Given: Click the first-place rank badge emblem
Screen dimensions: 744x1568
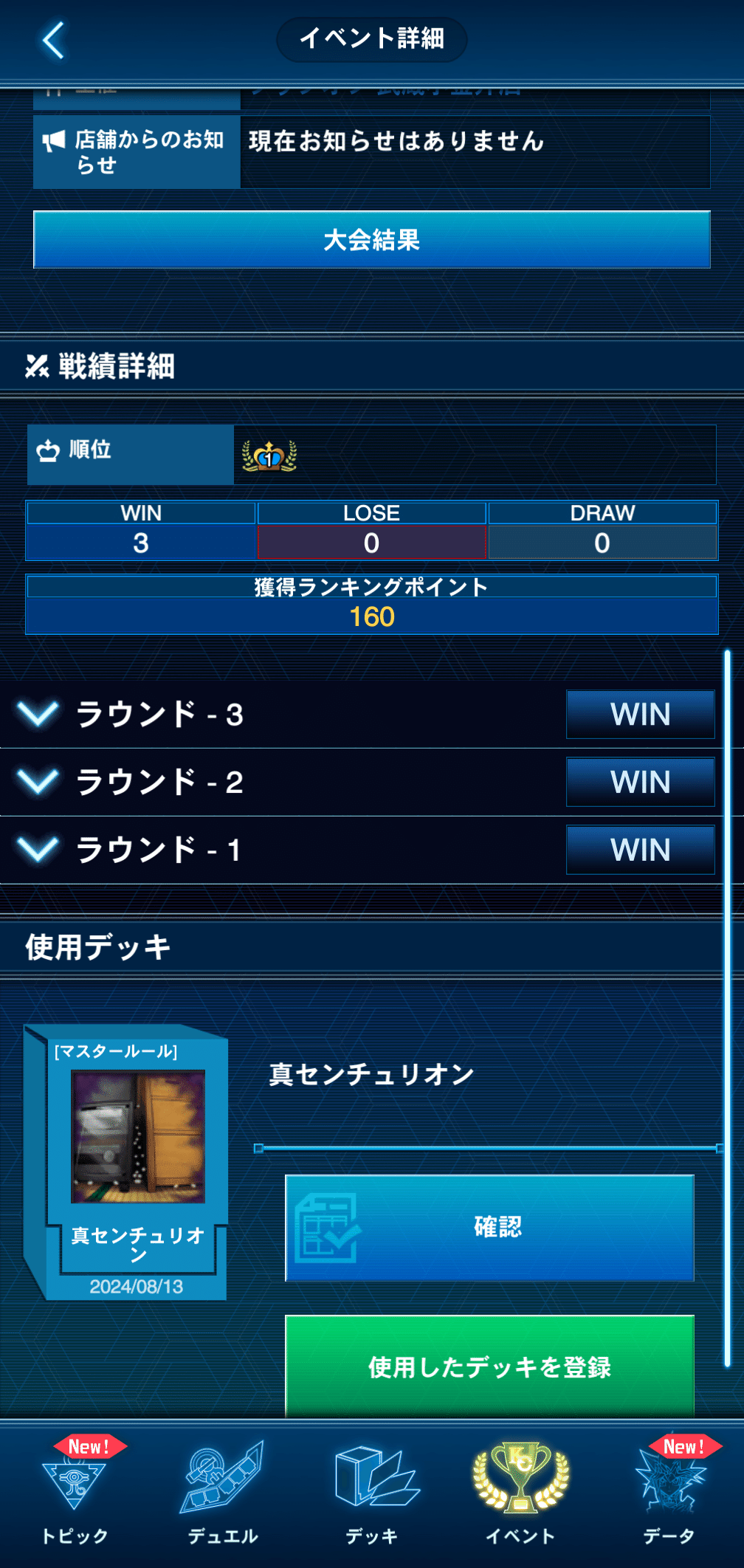Looking at the screenshot, I should coord(269,458).
